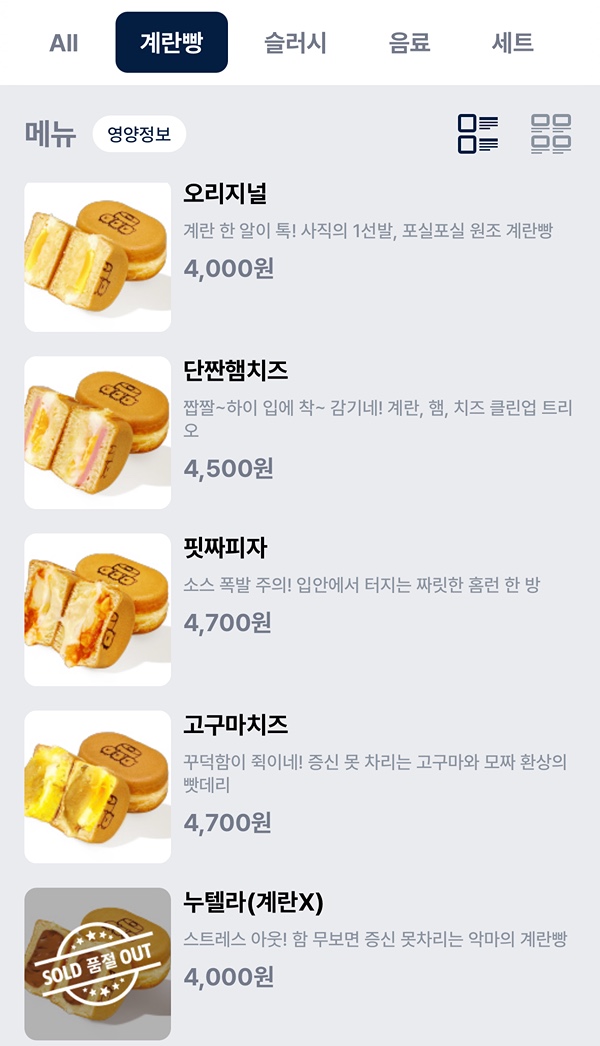The height and width of the screenshot is (1046, 600).
Task: Open the 음료 category tab
Action: pos(409,43)
